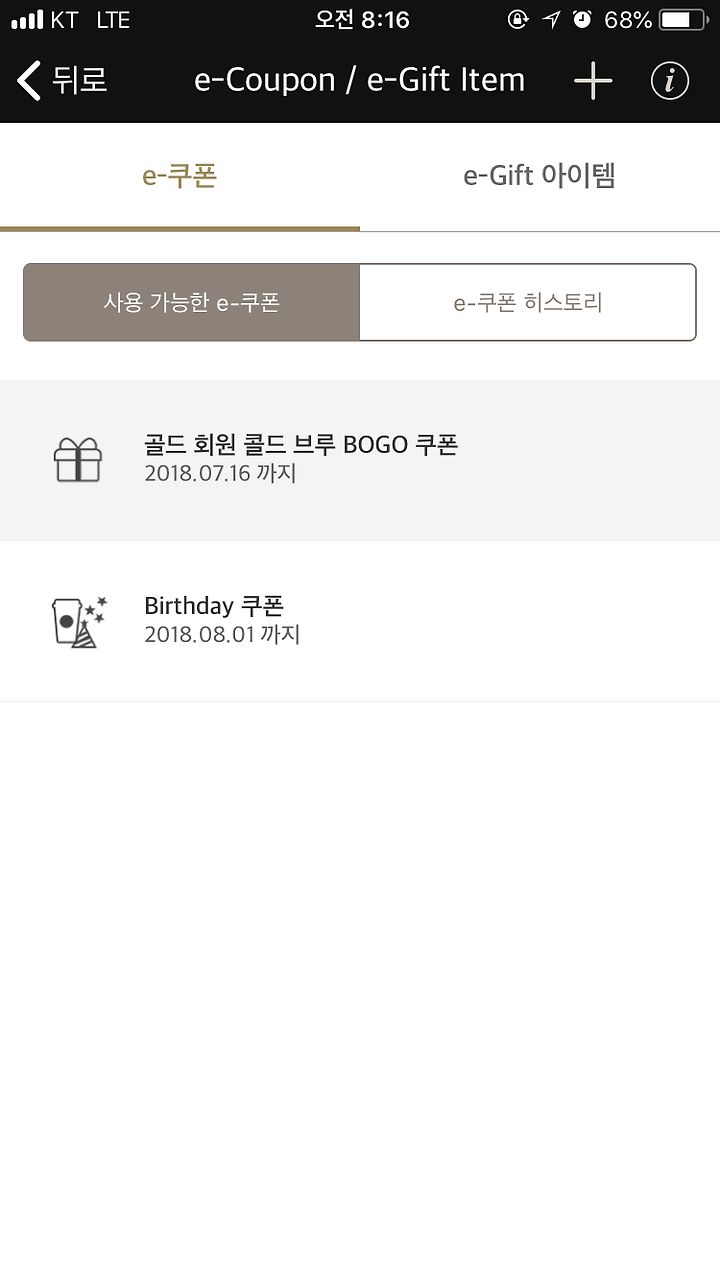
Task: Switch to e-쿠폰 히스토리
Action: 528,302
